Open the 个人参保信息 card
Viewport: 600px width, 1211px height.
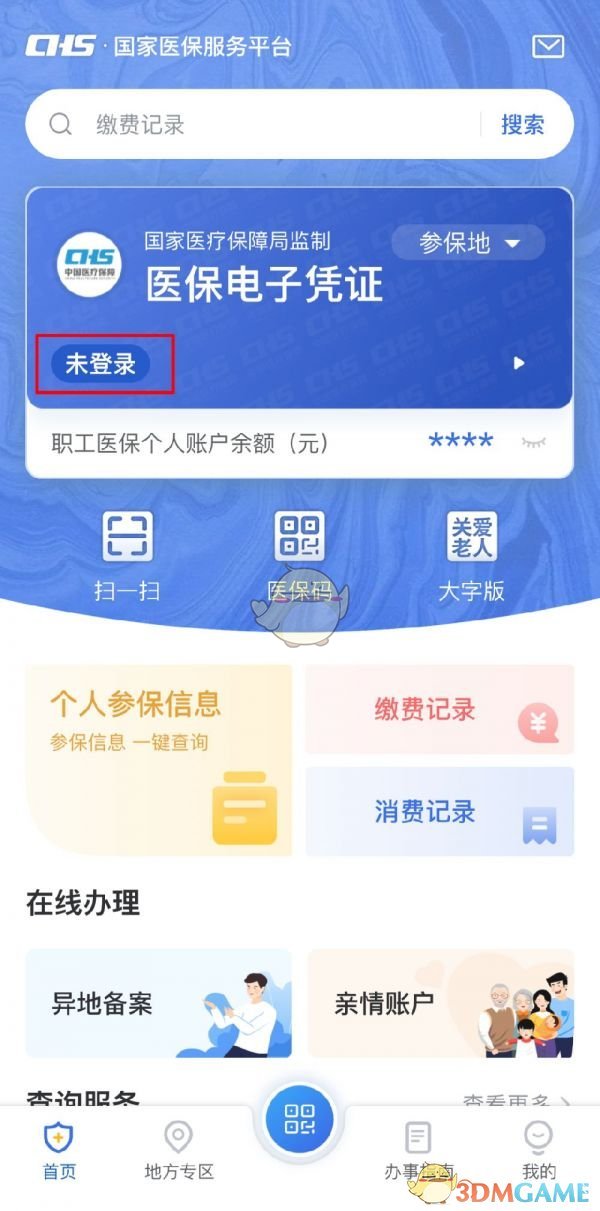tap(159, 760)
